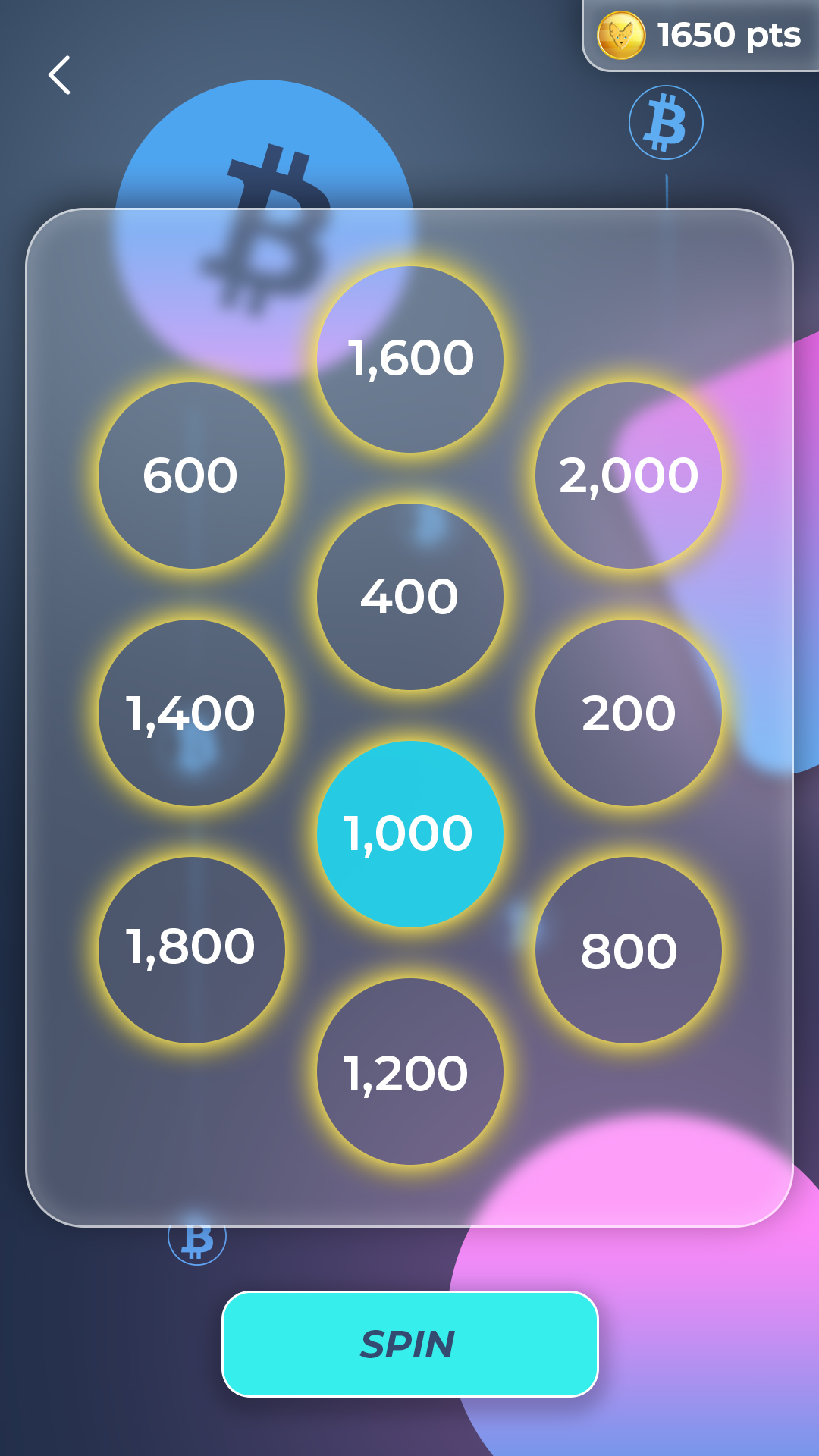819x1456 pixels.
Task: Choose the 1,200 points circle
Action: pyautogui.click(x=409, y=1072)
